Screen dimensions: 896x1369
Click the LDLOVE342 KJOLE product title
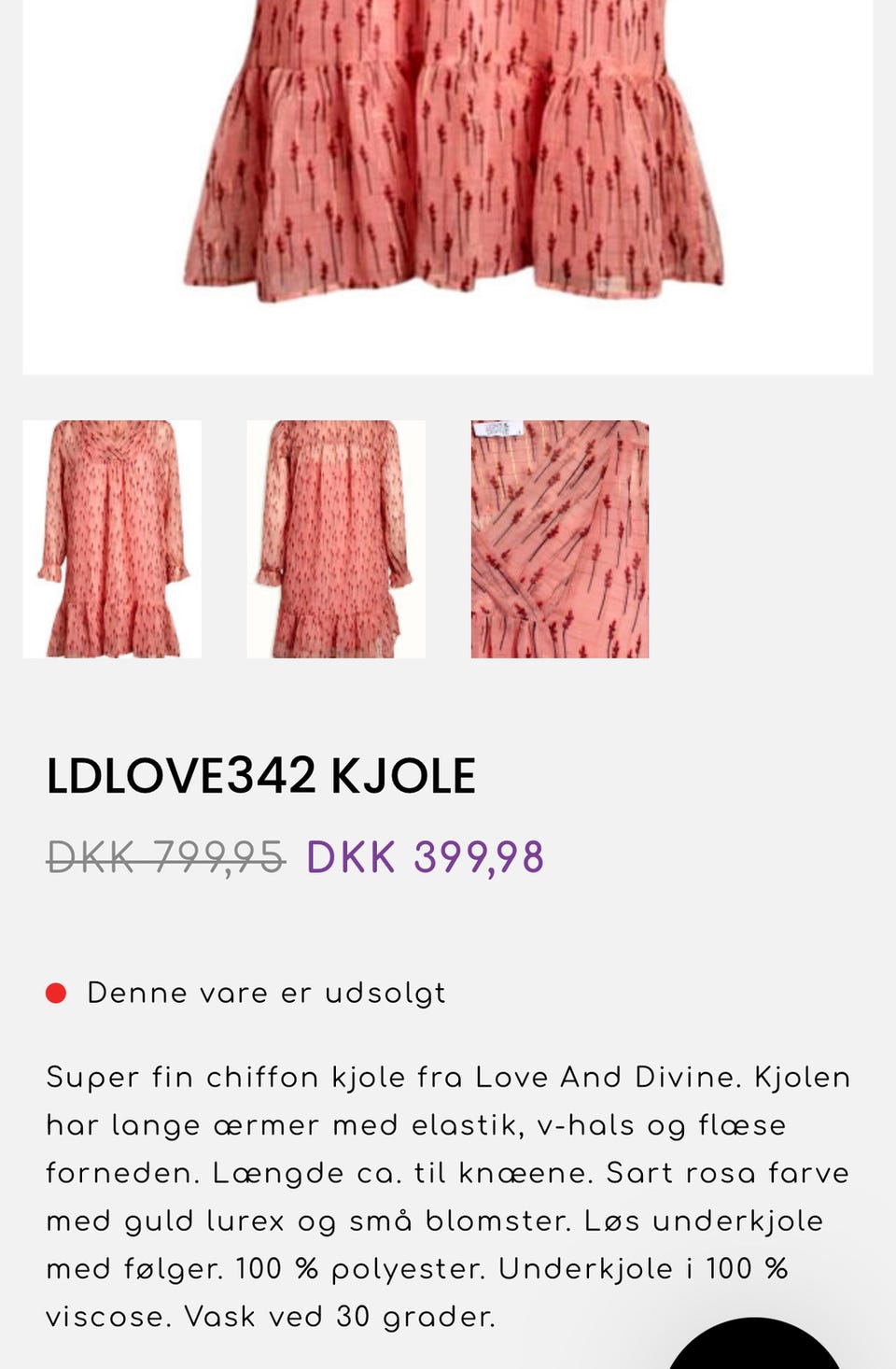[261, 773]
